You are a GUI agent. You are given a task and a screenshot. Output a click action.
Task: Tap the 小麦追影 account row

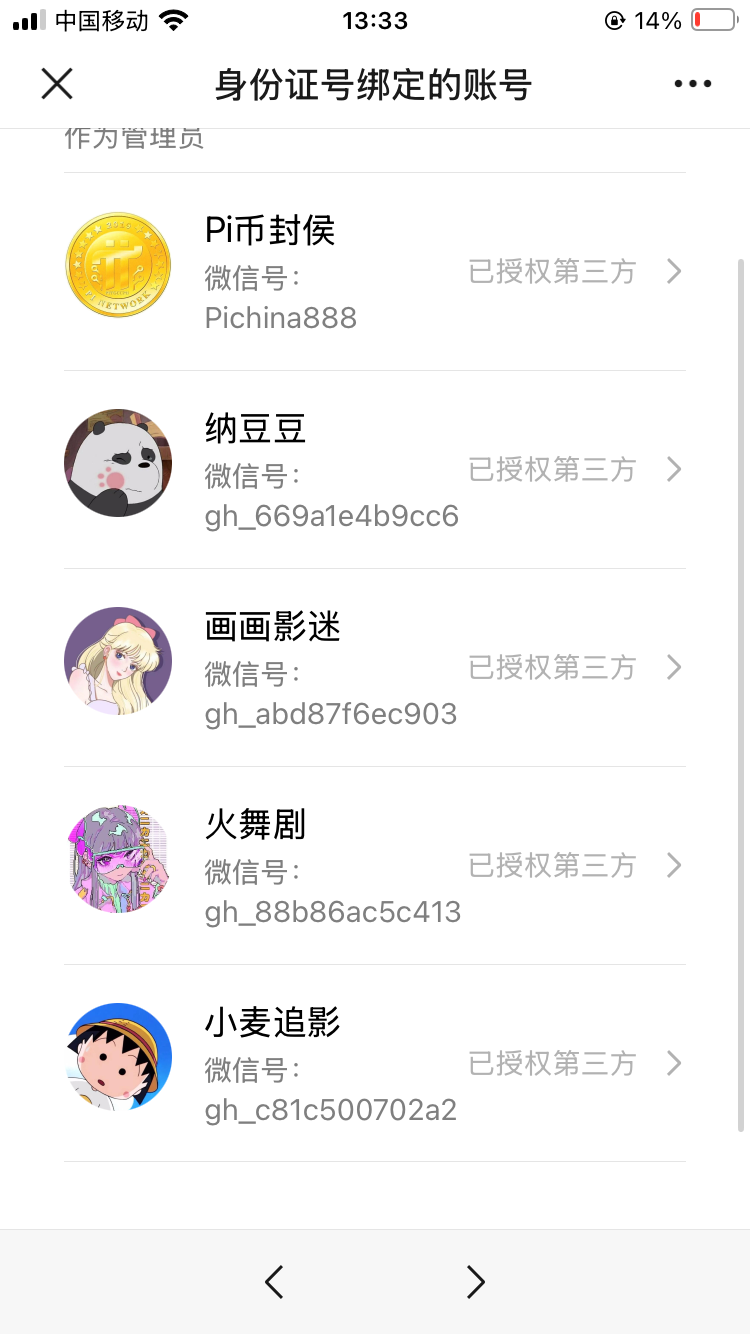[x=375, y=1064]
